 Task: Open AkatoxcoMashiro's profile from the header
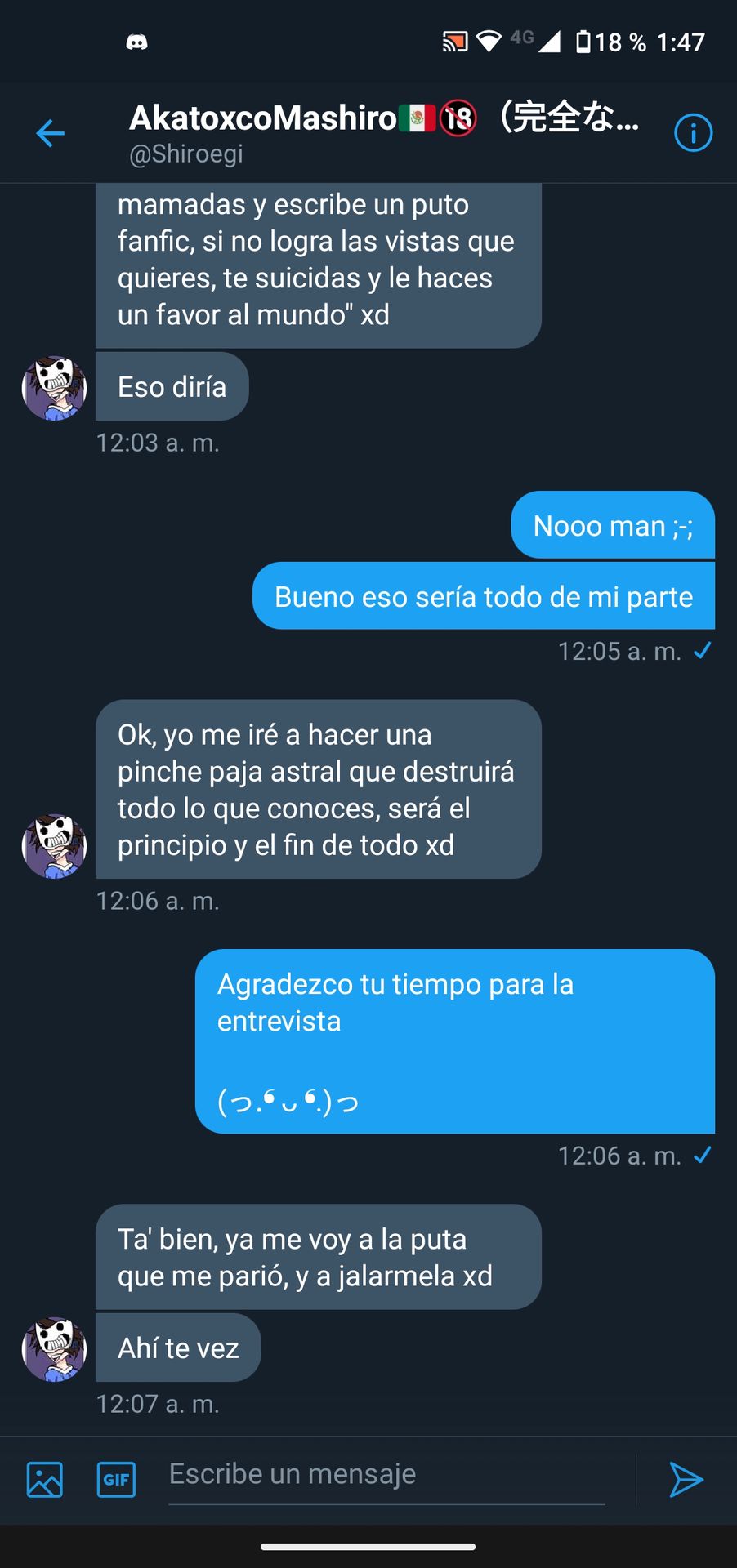384,133
